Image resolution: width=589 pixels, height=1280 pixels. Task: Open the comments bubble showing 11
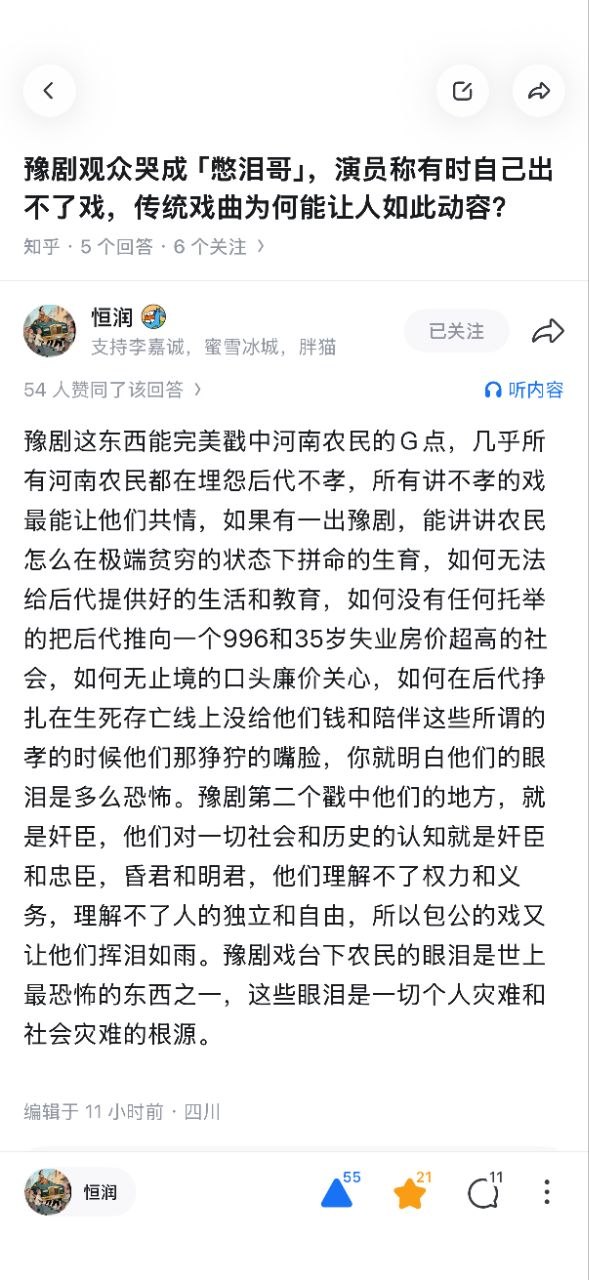tap(485, 1192)
